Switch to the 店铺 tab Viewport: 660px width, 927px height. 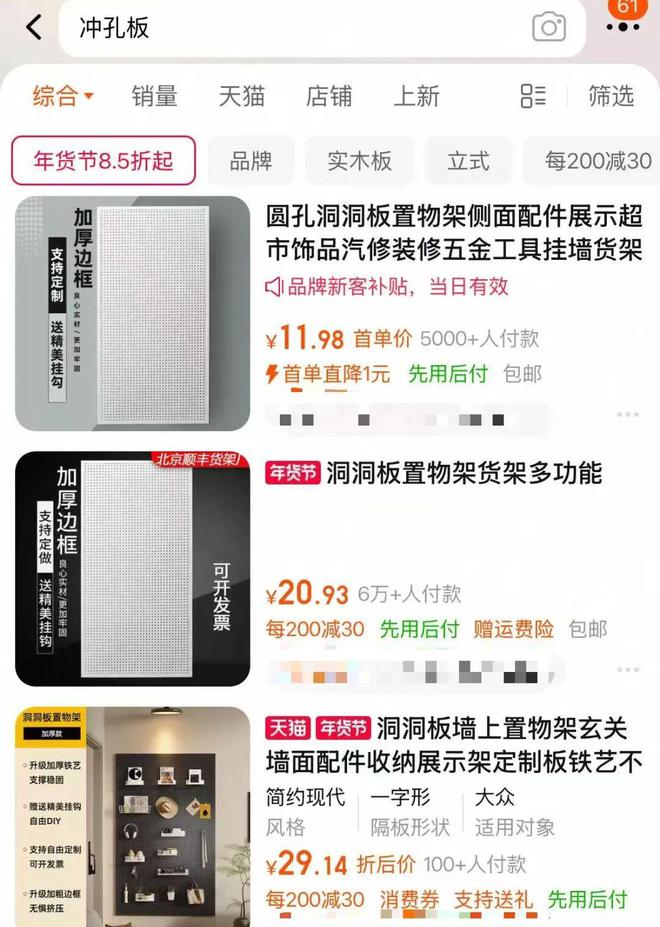coord(329,96)
